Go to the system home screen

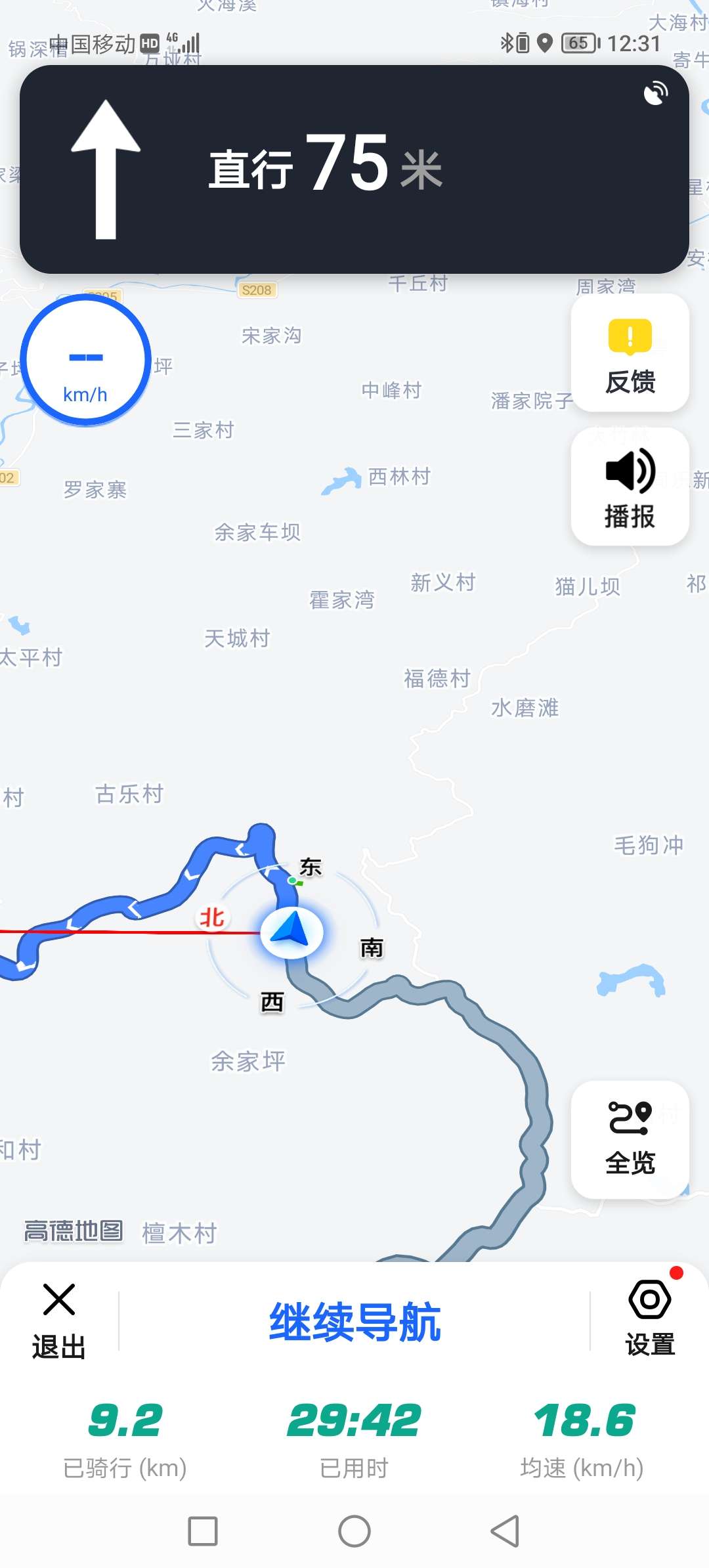[354, 1531]
